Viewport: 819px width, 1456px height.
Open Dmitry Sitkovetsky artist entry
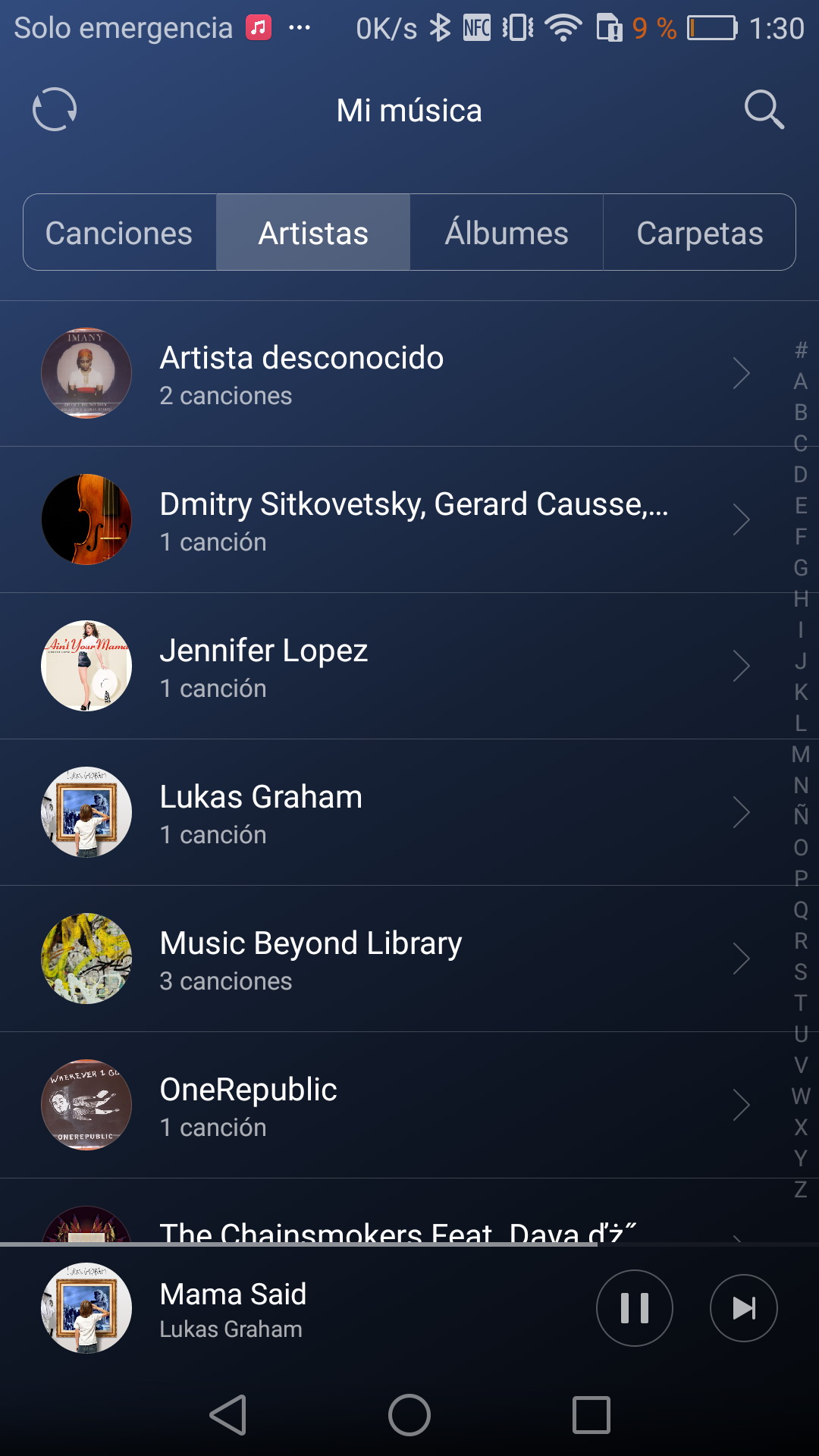pyautogui.click(x=379, y=520)
